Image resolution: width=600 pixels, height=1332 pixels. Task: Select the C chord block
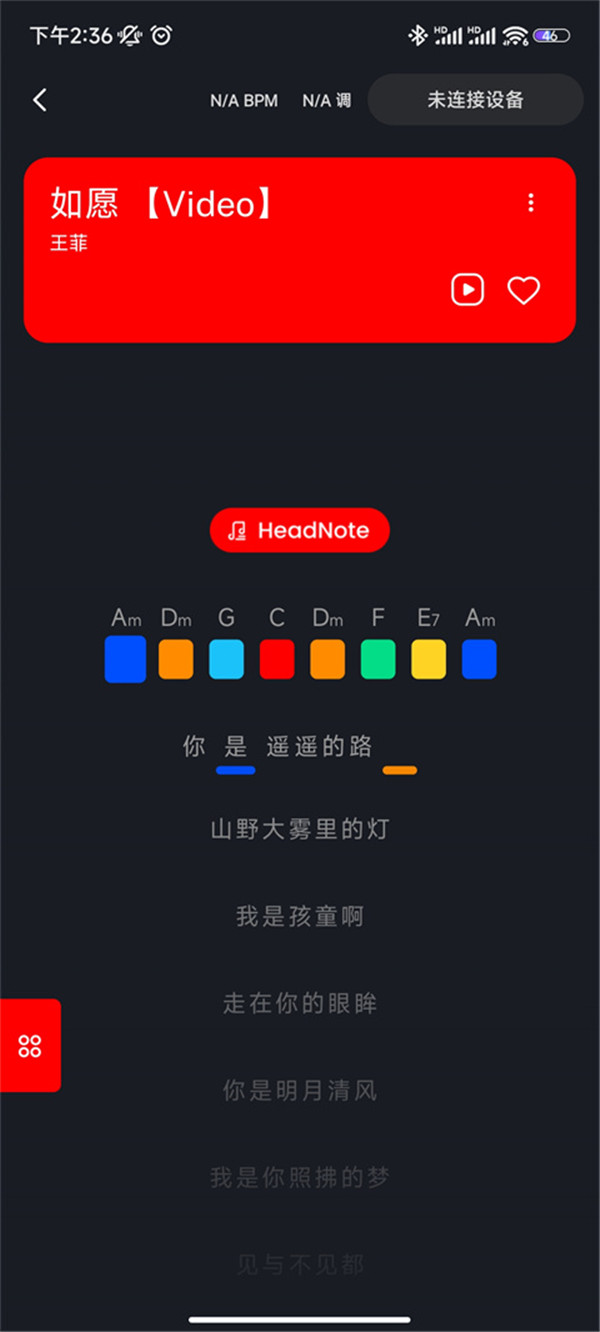277,660
